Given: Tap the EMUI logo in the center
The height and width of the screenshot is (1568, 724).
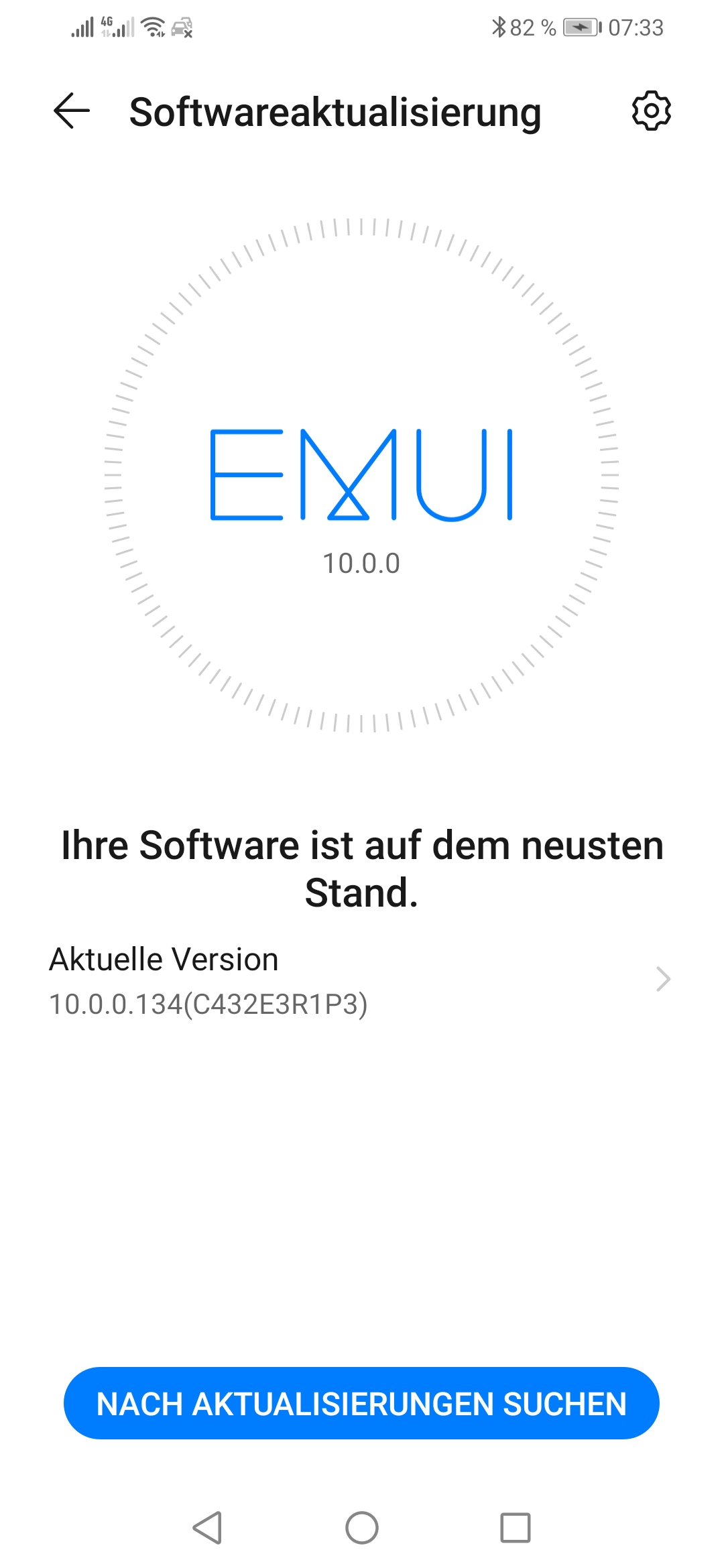Looking at the screenshot, I should tap(362, 476).
